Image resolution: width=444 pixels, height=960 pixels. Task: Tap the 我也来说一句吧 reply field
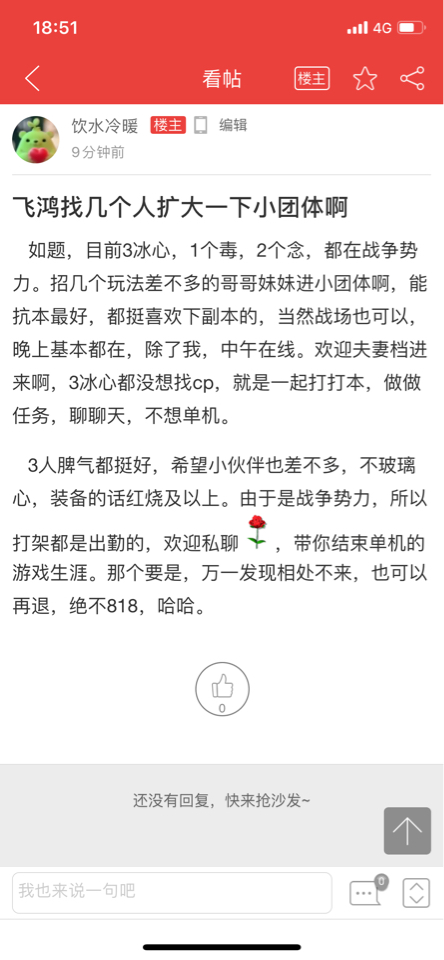172,893
